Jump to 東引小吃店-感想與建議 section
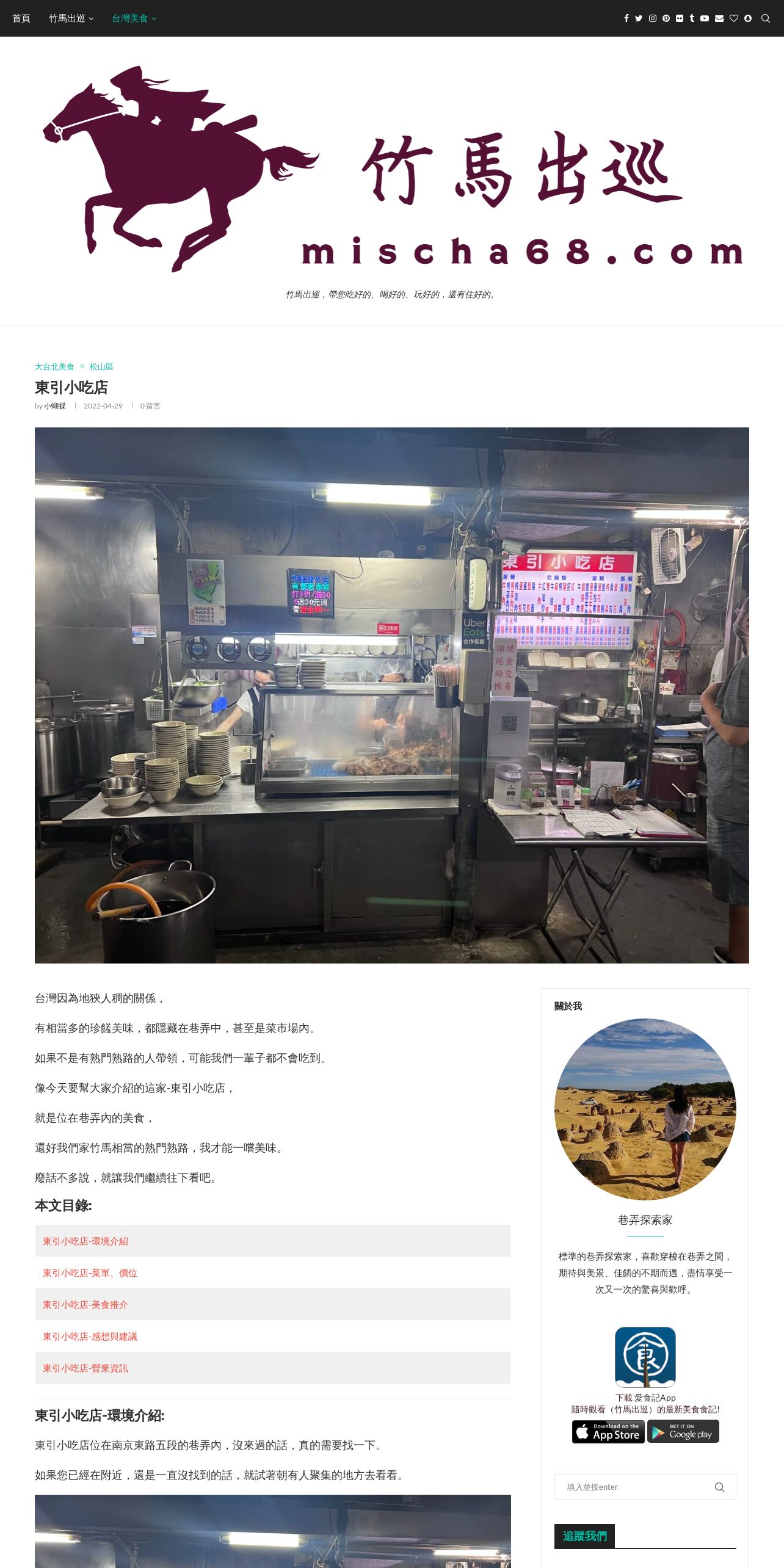Image resolution: width=784 pixels, height=1568 pixels. [90, 1336]
